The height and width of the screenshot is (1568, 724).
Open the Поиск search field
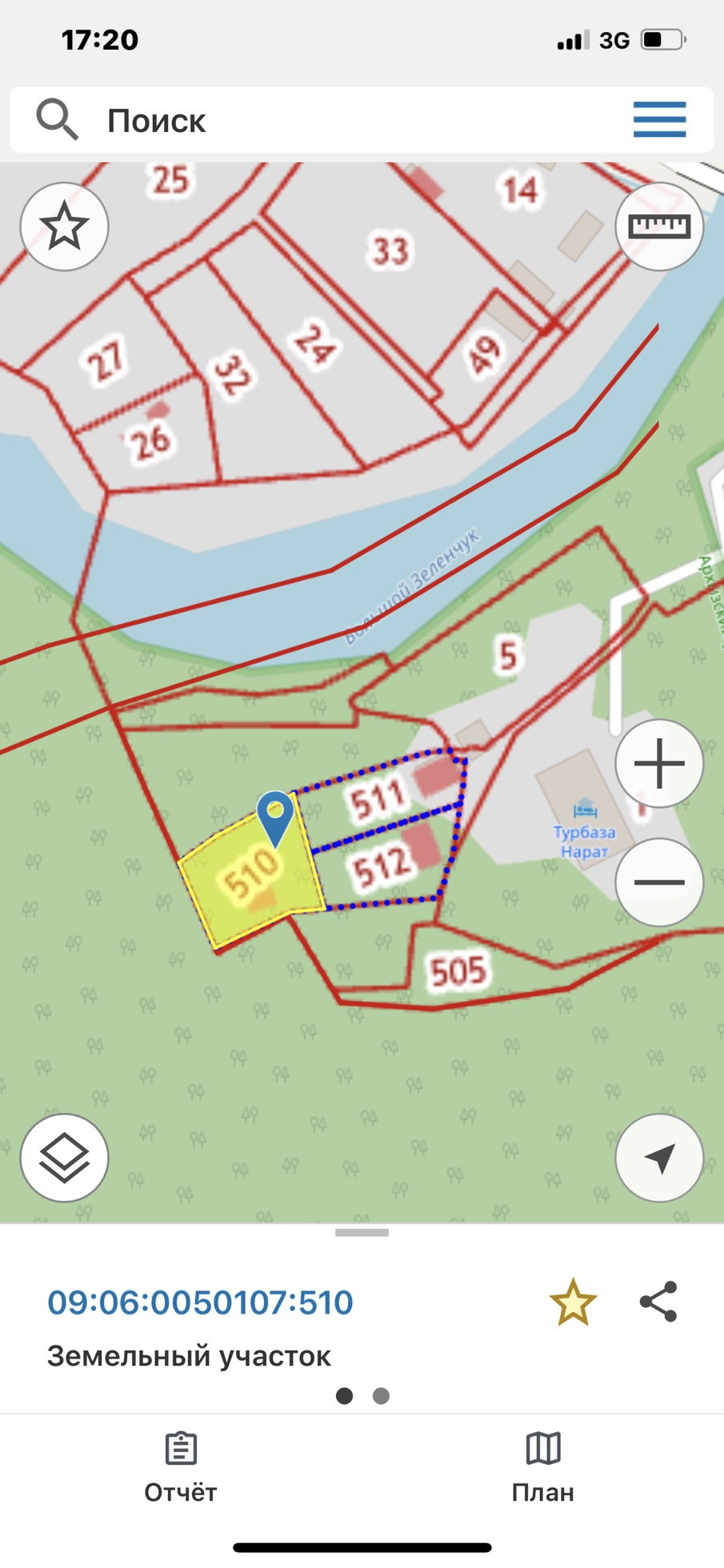coord(320,121)
